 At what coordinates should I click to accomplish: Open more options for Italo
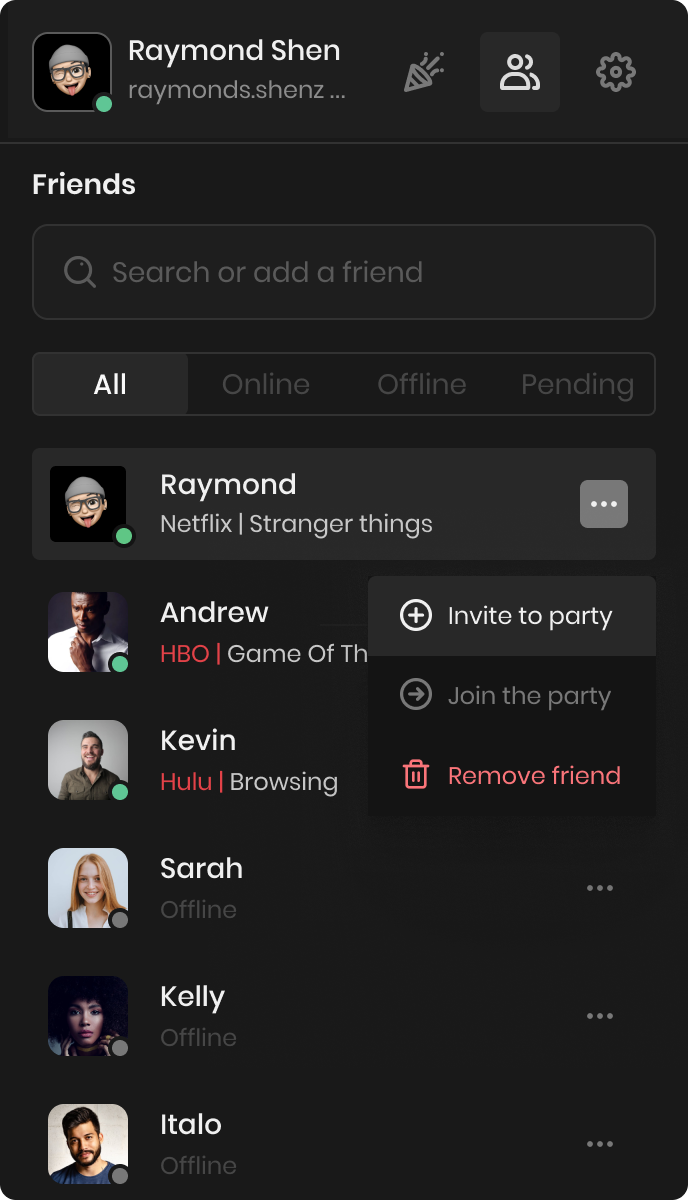tap(600, 1144)
